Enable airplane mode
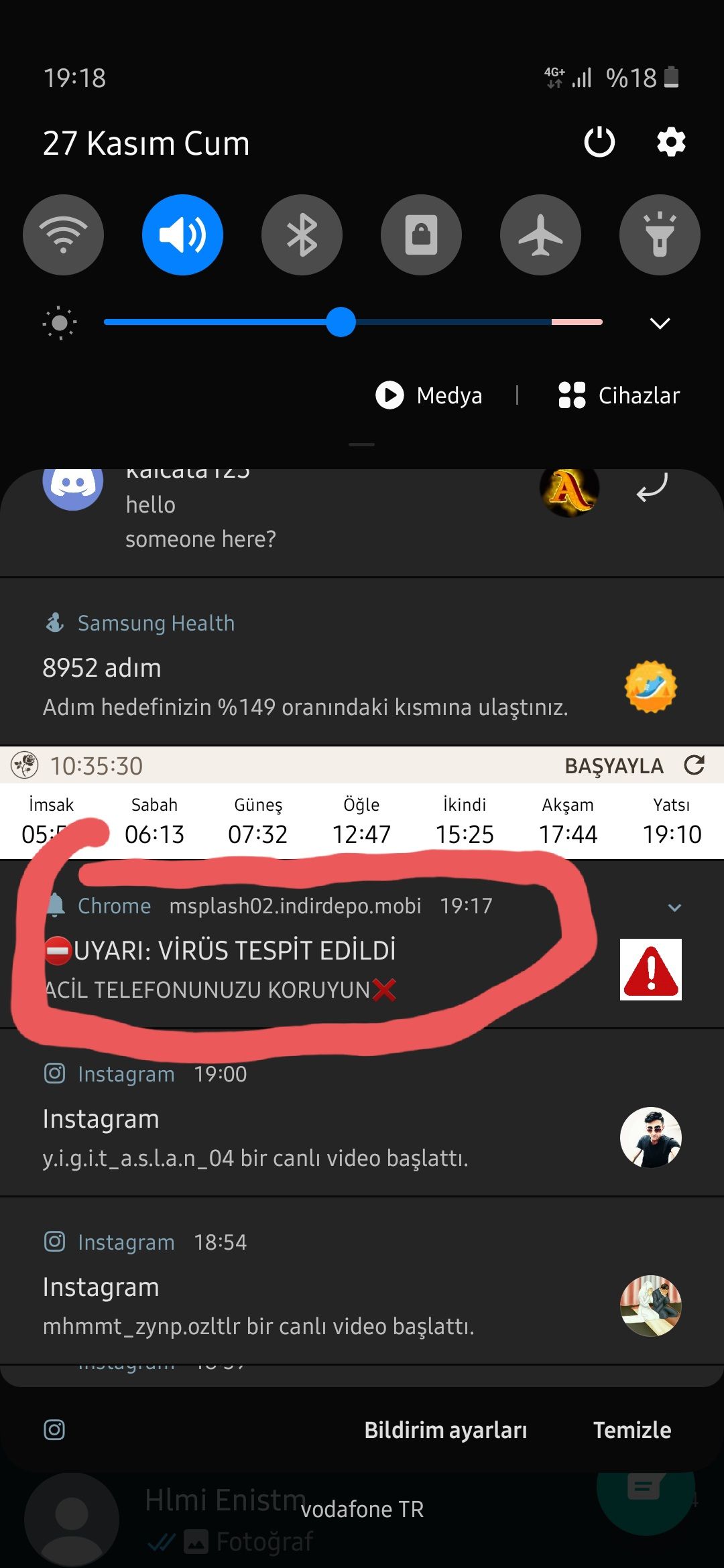The height and width of the screenshot is (1568, 724). pyautogui.click(x=540, y=235)
